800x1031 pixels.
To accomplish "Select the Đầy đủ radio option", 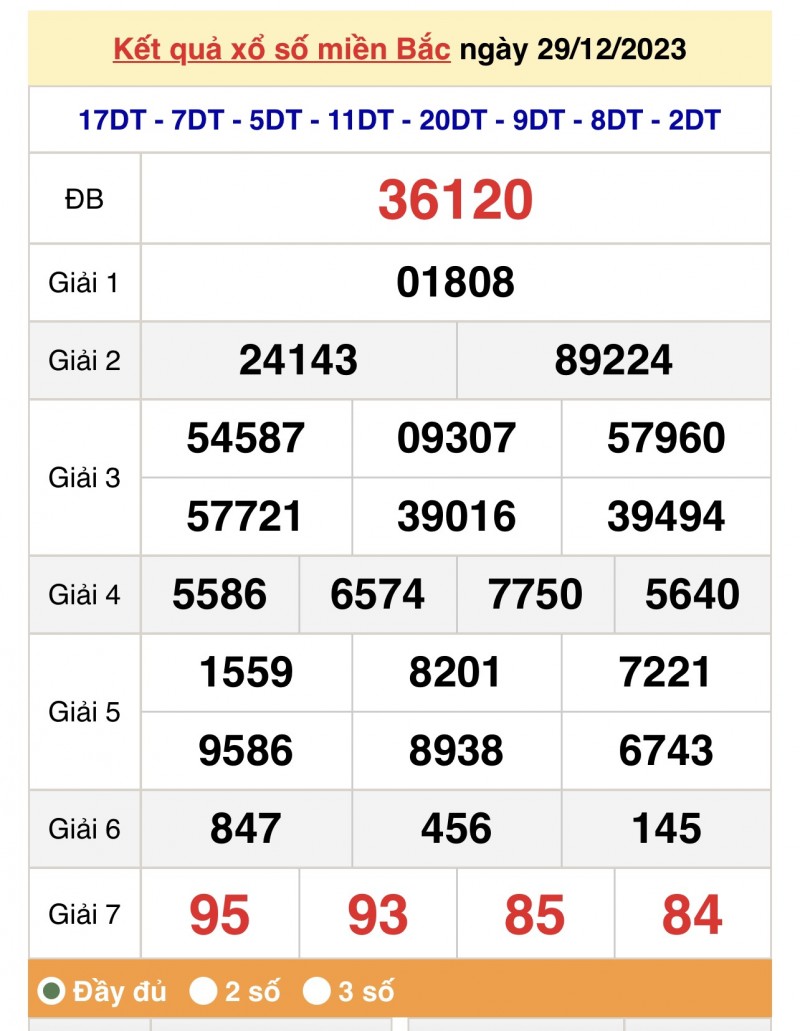I will click(x=51, y=991).
